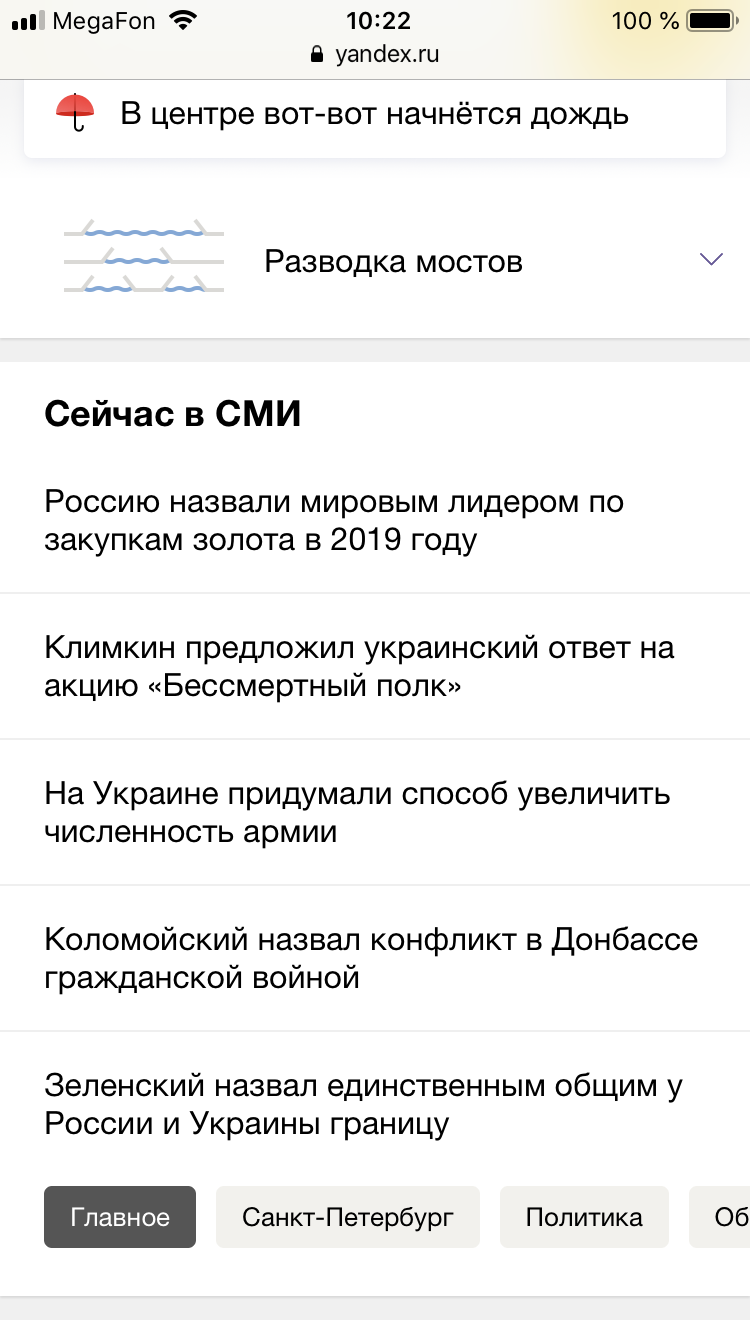Open article on increasing Ukraine's army size
The height and width of the screenshot is (1334, 750).
point(357,812)
